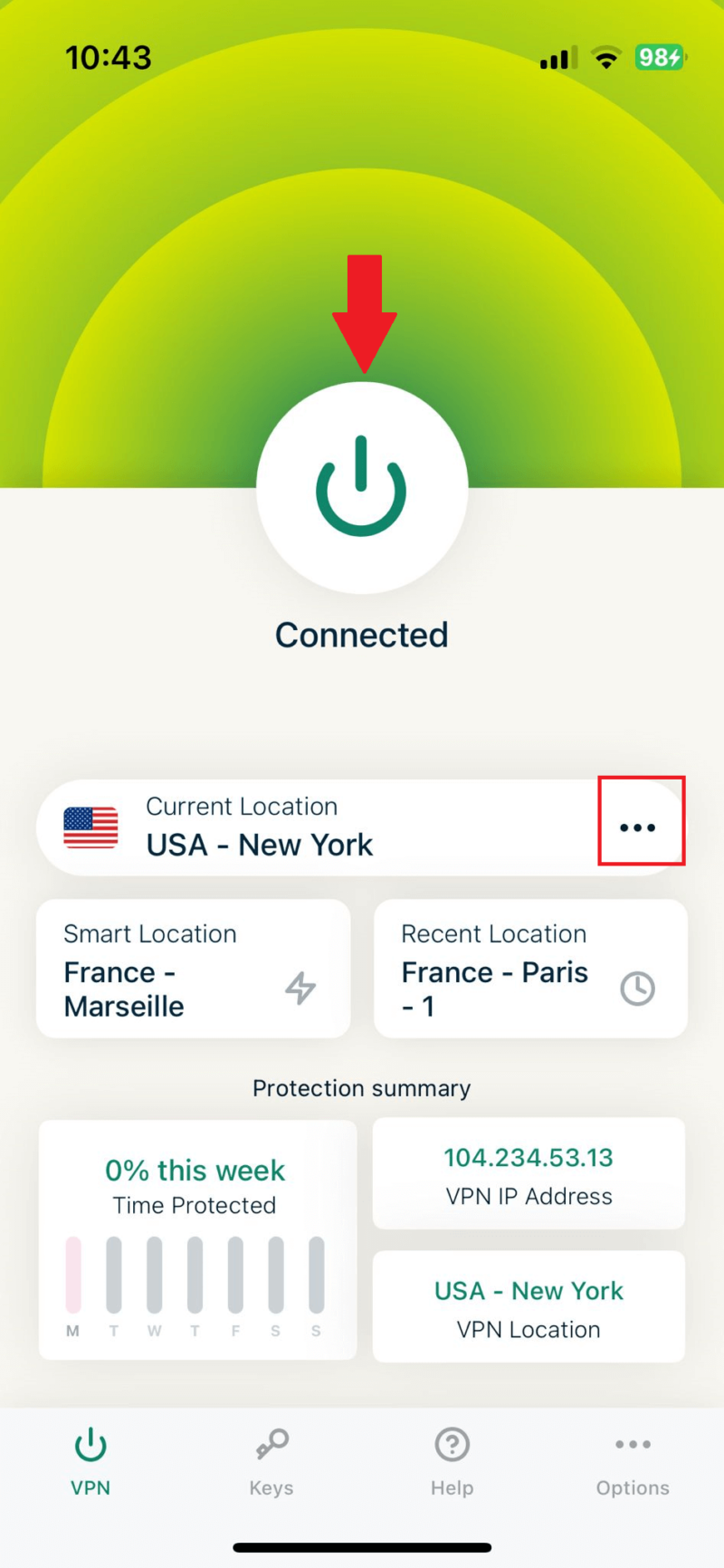Tap the USA - New York VPN Location card

coord(529,1306)
